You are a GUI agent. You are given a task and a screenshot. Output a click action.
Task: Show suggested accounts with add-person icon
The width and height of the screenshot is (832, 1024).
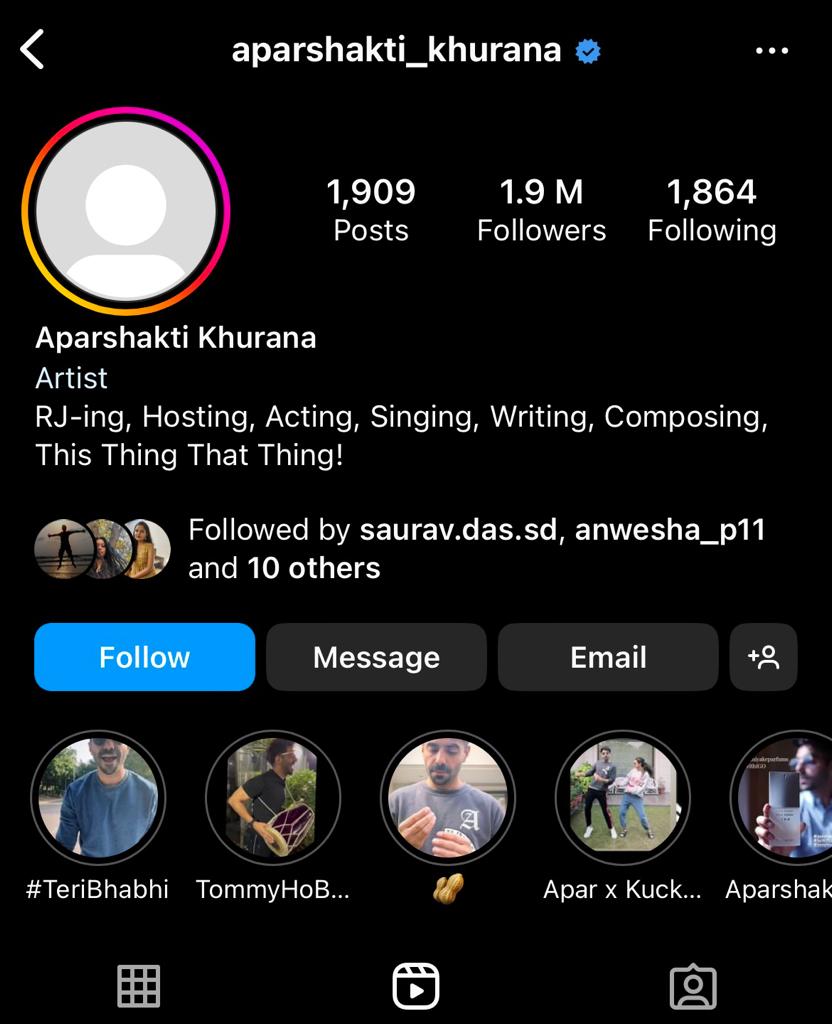click(763, 657)
